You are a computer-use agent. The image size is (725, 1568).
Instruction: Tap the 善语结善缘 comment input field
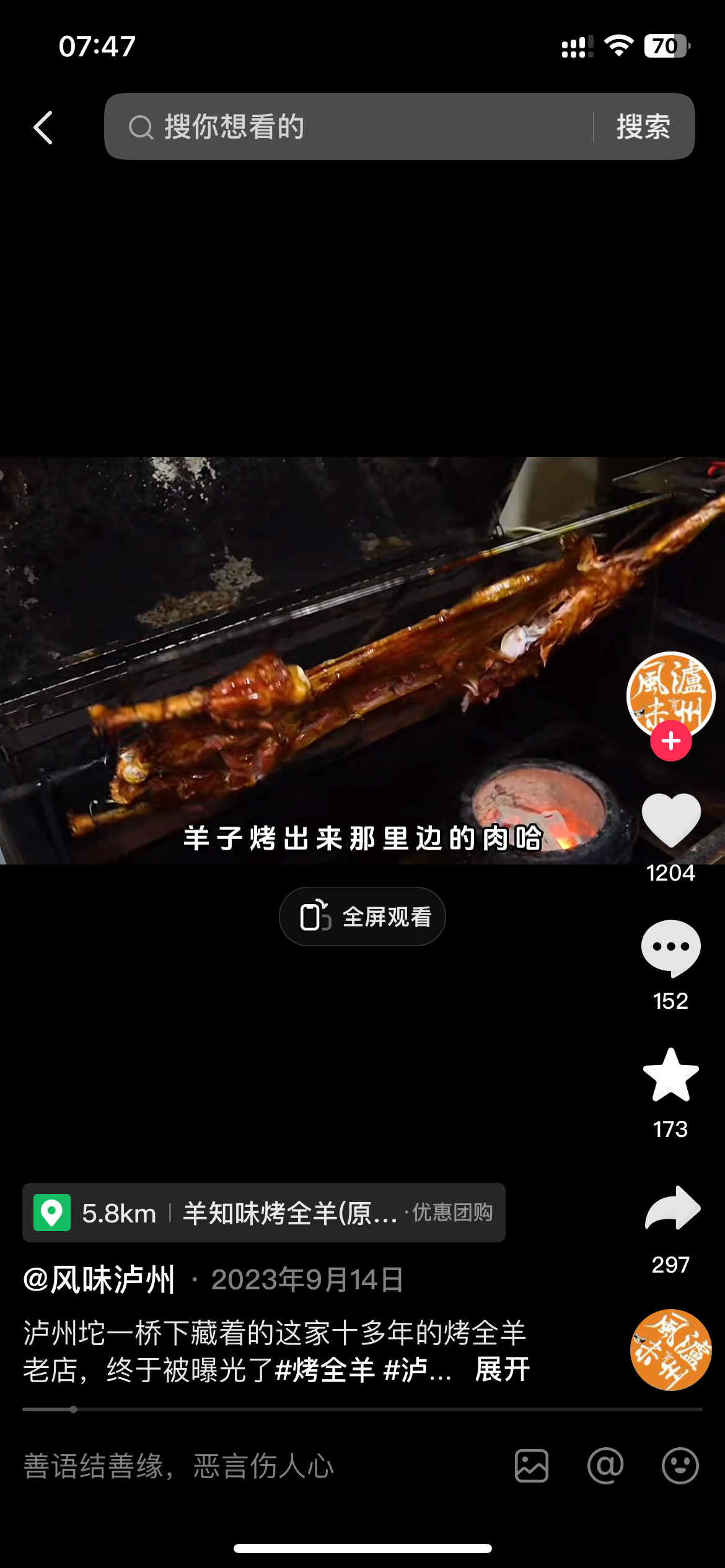click(248, 1466)
